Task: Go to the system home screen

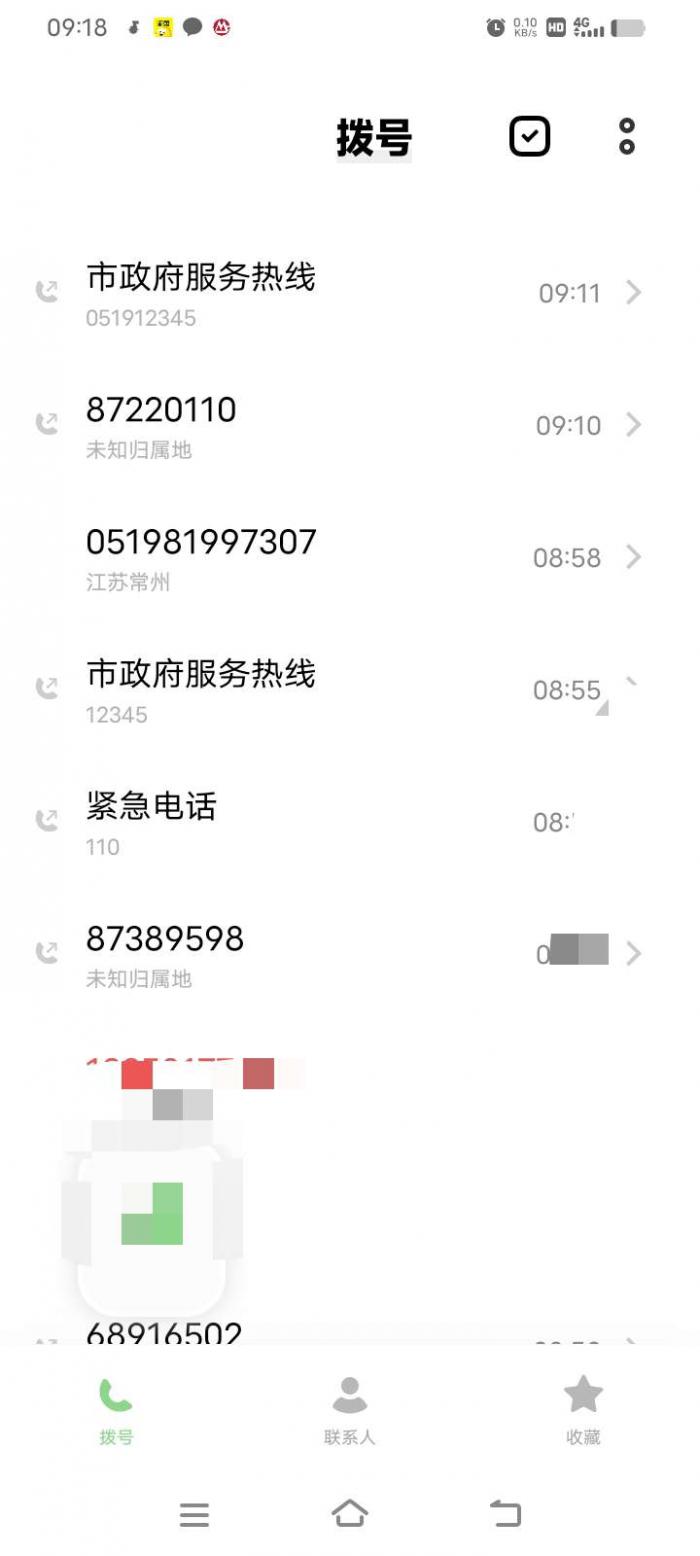Action: (x=349, y=1513)
